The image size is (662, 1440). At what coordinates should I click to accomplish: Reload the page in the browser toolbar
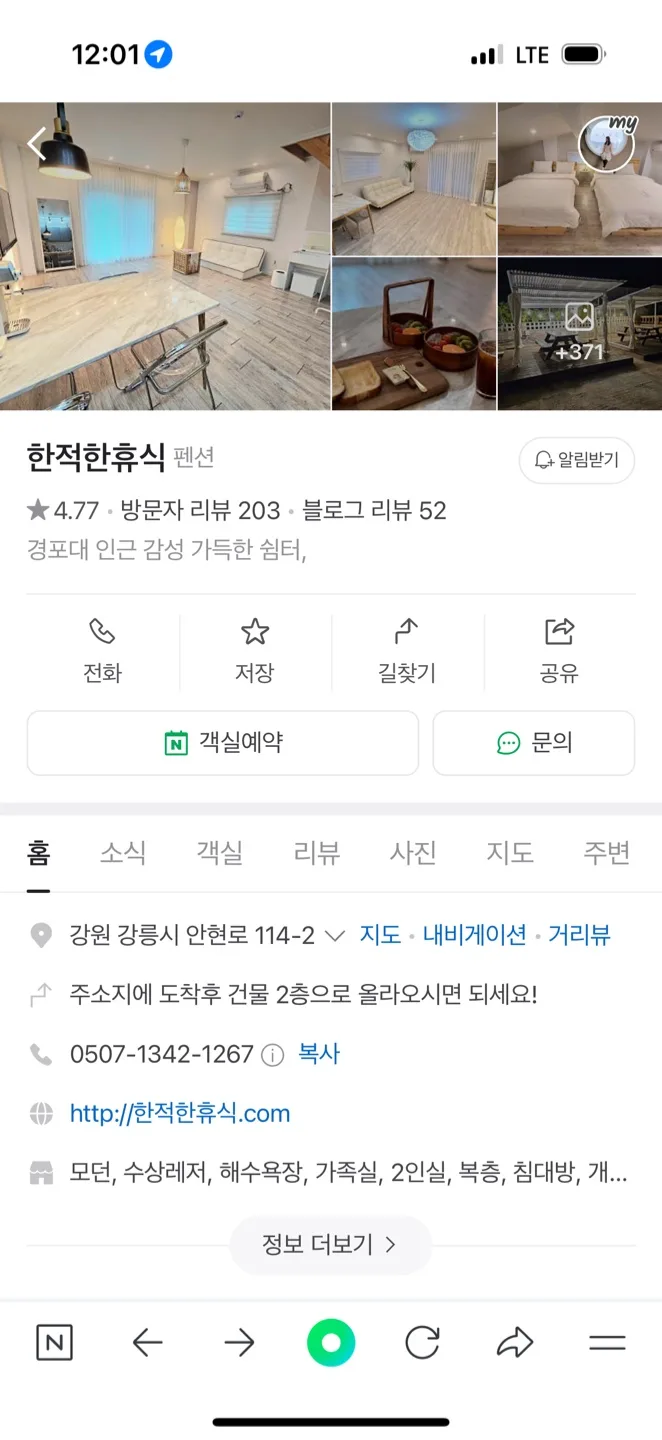click(422, 1343)
